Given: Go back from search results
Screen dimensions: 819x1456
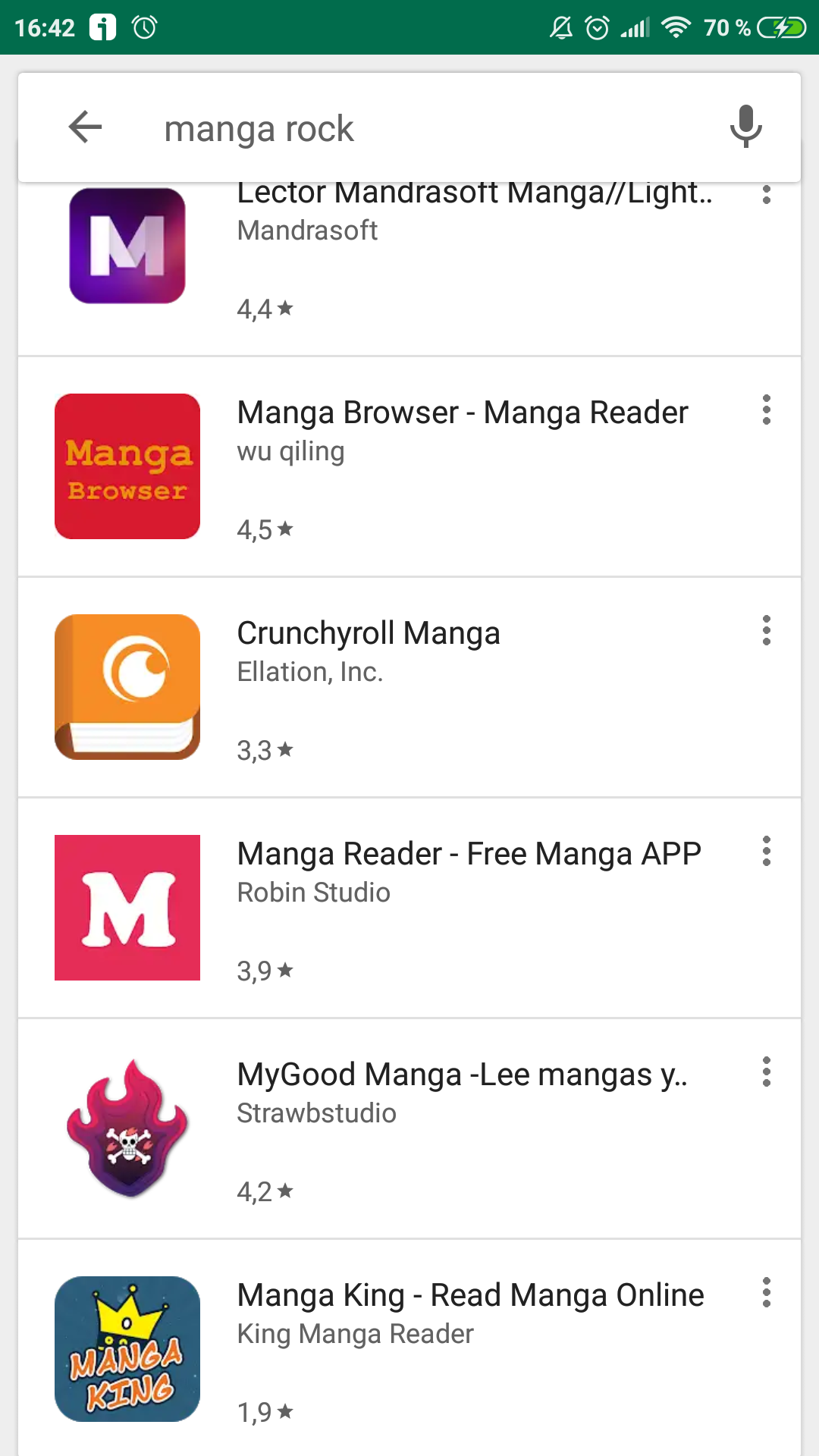Looking at the screenshot, I should click(85, 127).
